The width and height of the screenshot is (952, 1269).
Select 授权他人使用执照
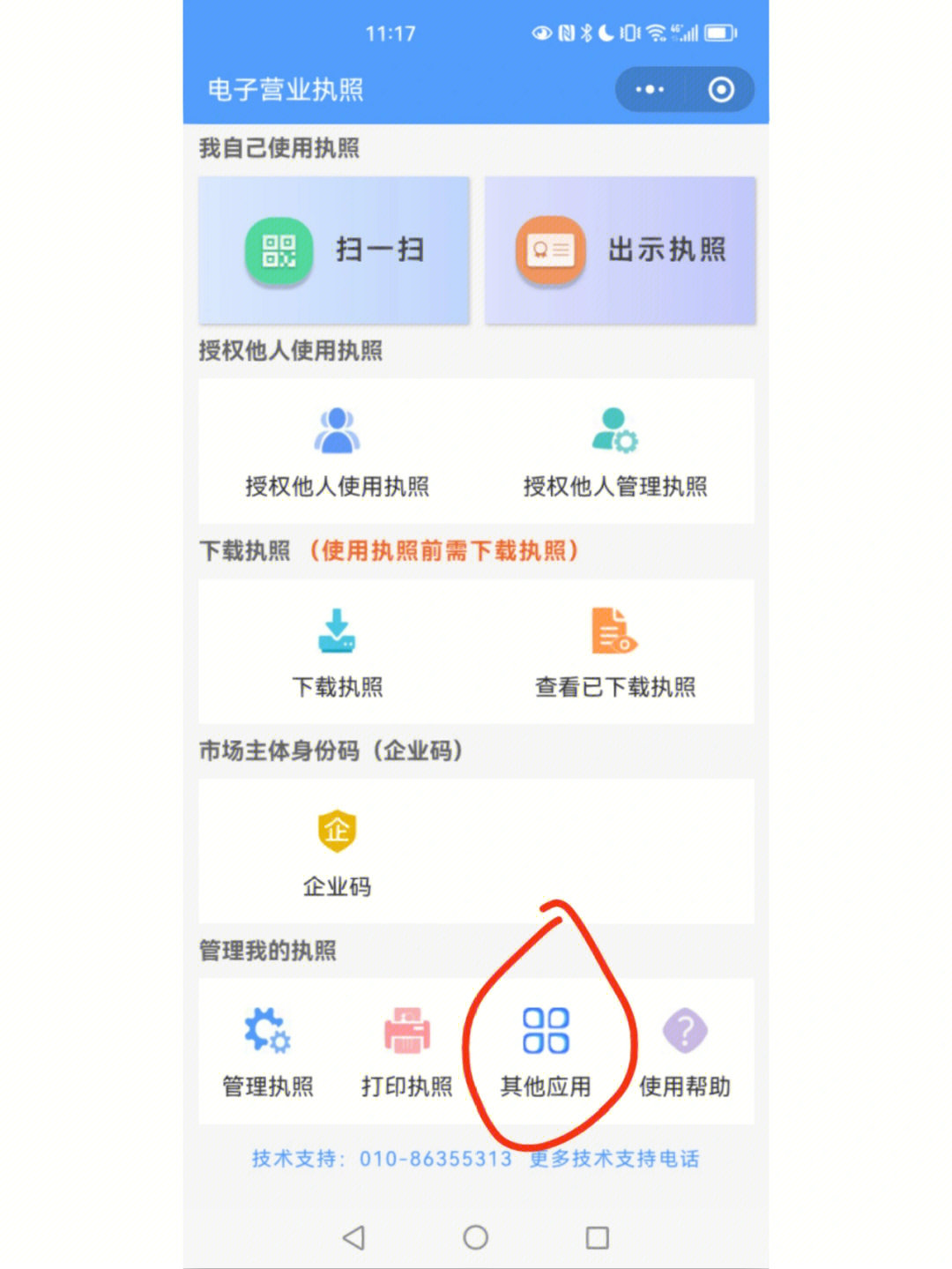coord(337,452)
